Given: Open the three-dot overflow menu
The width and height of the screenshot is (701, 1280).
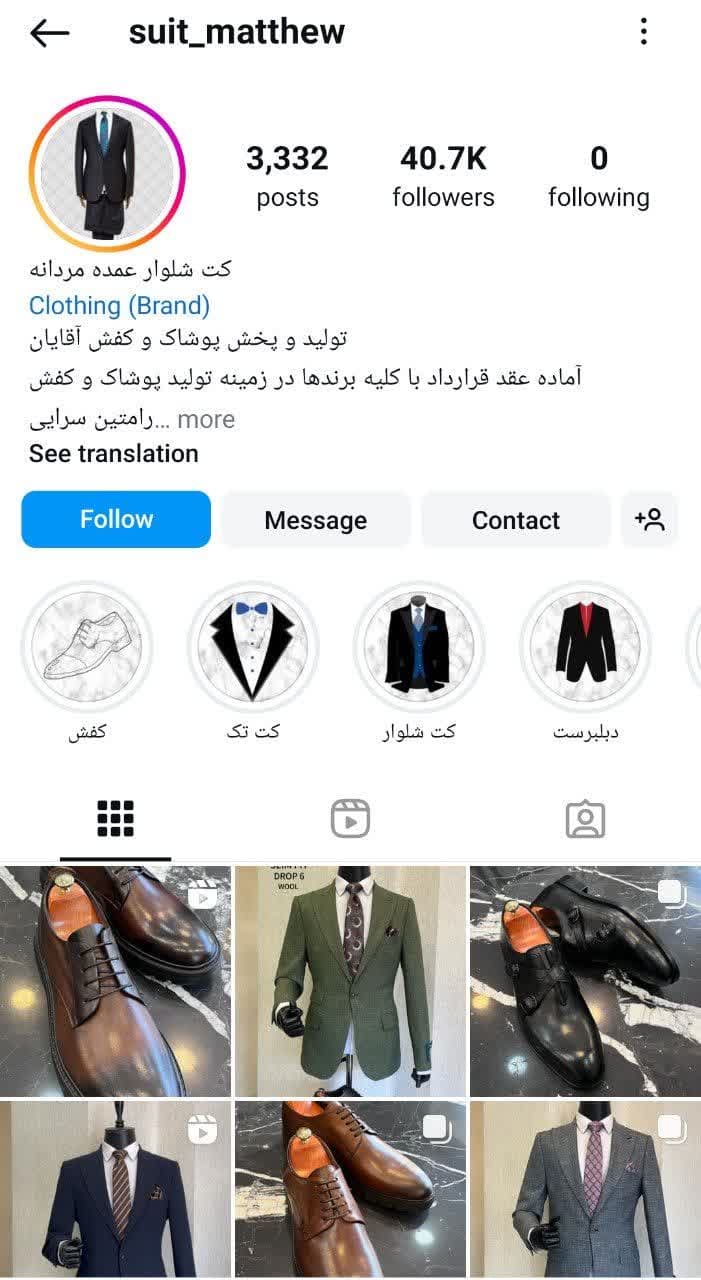Looking at the screenshot, I should pyautogui.click(x=643, y=32).
